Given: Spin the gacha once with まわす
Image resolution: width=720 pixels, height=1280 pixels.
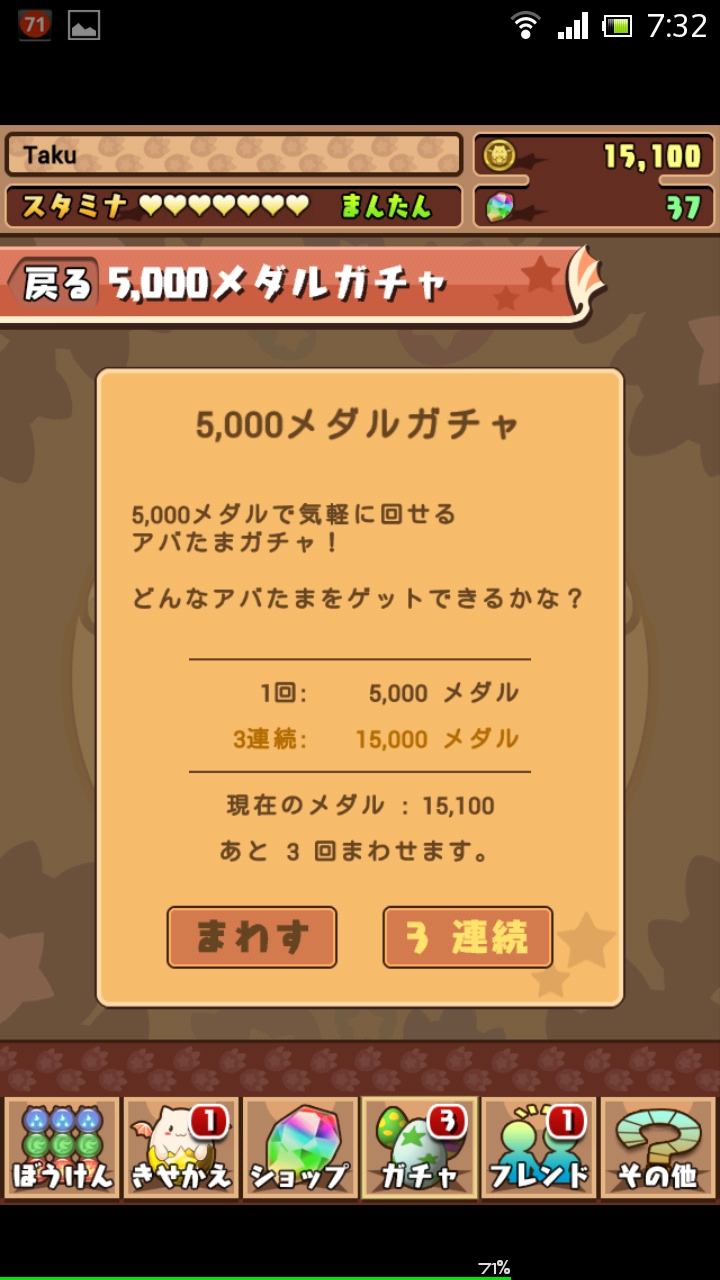Looking at the screenshot, I should click(x=252, y=937).
